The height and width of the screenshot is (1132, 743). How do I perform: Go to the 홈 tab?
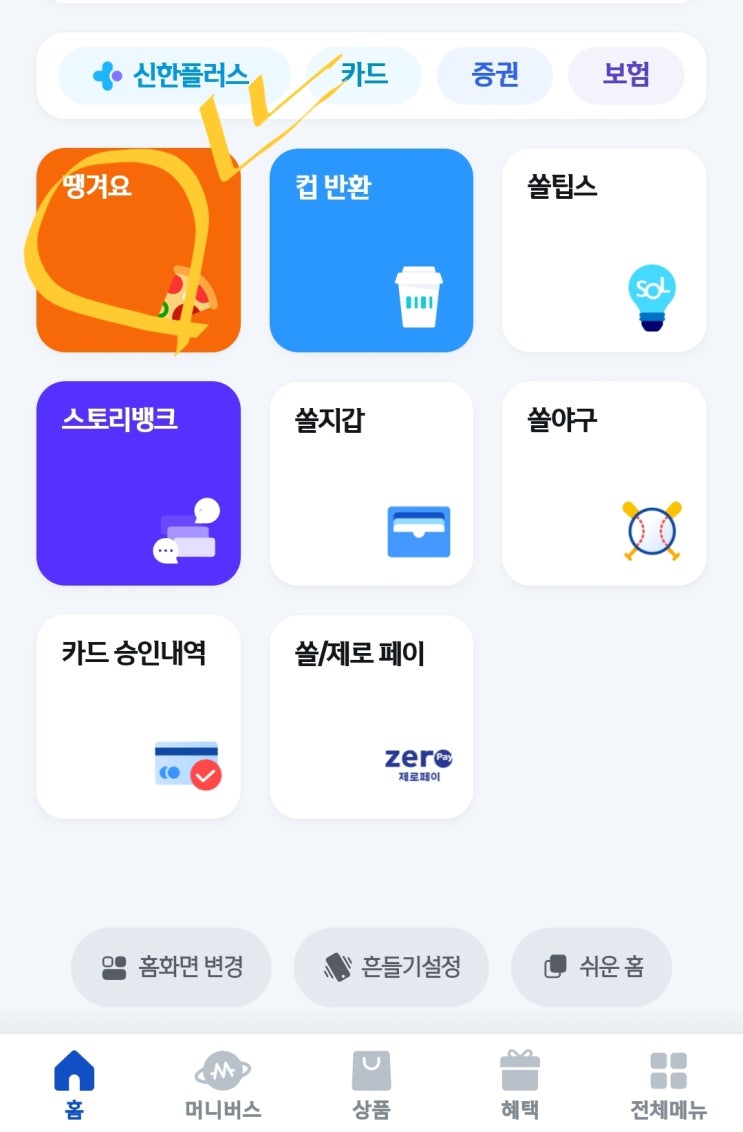coord(74,1085)
